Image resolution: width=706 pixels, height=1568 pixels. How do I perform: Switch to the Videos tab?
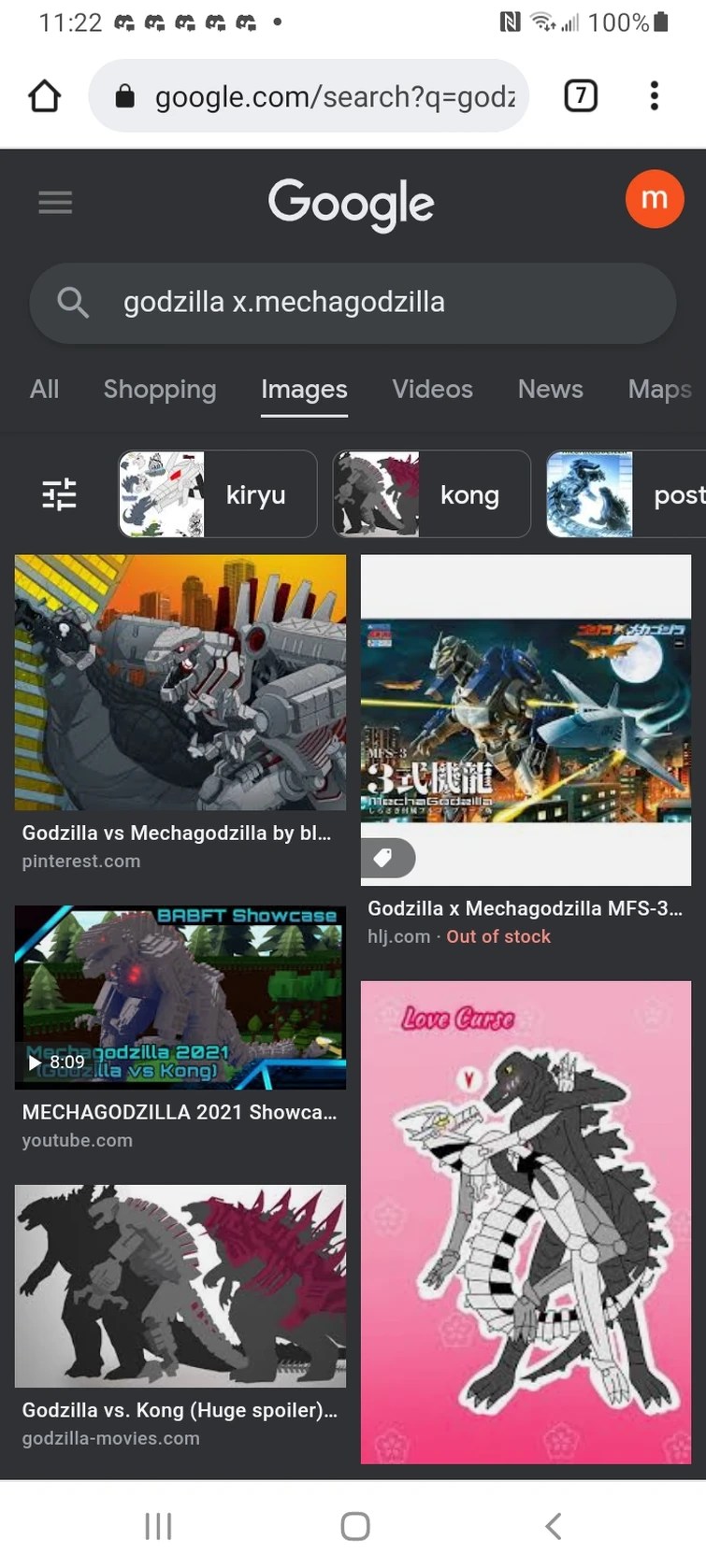click(432, 389)
